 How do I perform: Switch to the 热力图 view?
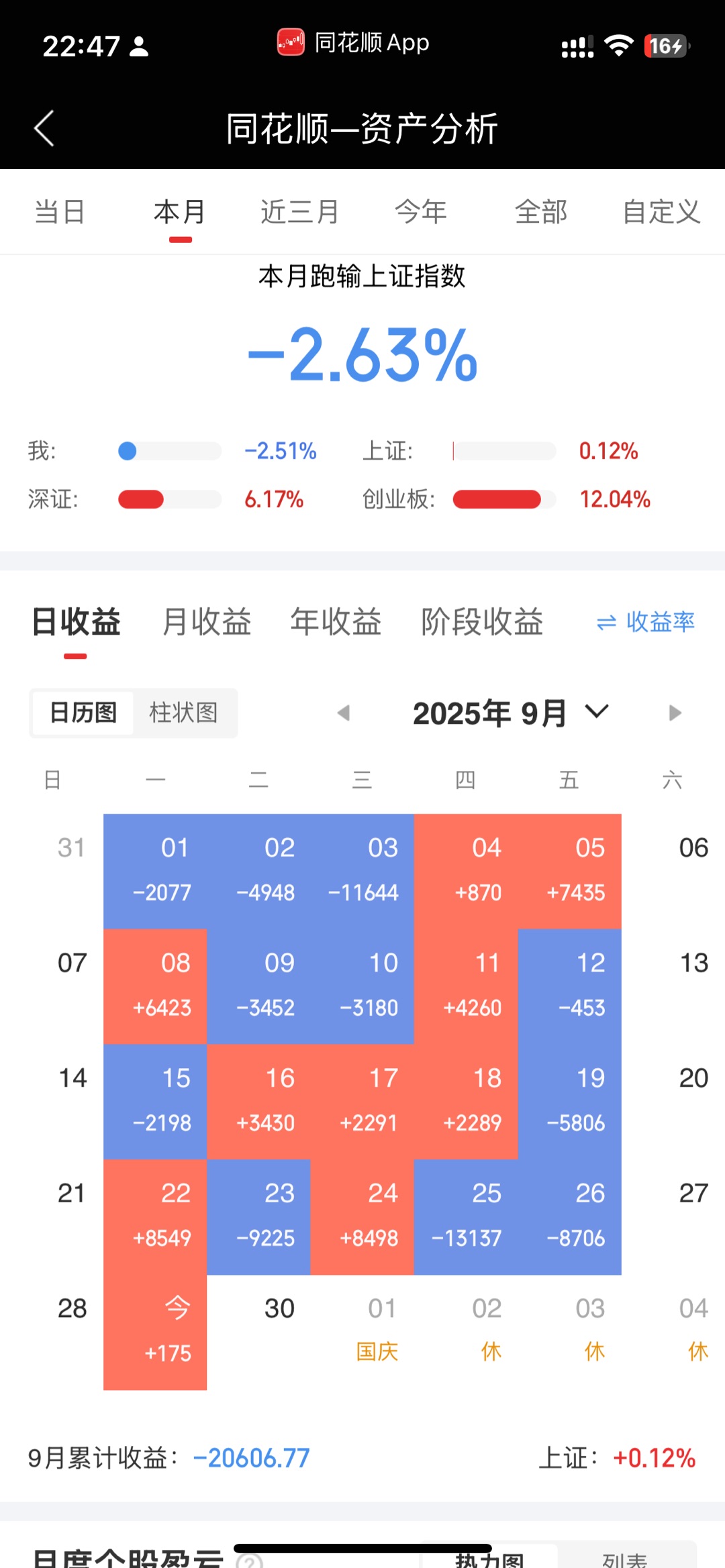[490, 1559]
